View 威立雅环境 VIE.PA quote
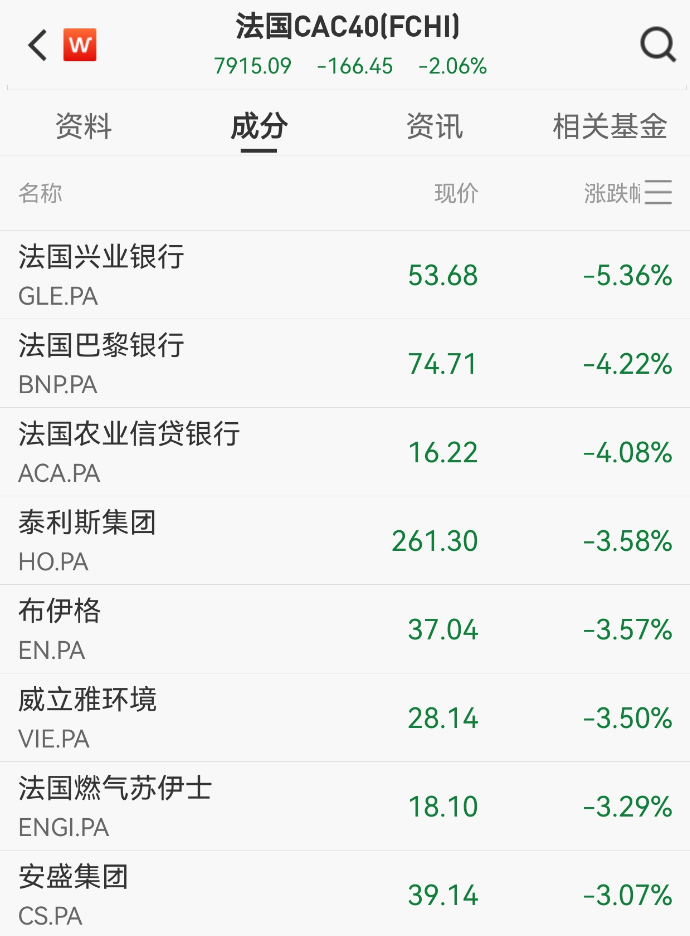Image resolution: width=690 pixels, height=936 pixels. click(345, 717)
